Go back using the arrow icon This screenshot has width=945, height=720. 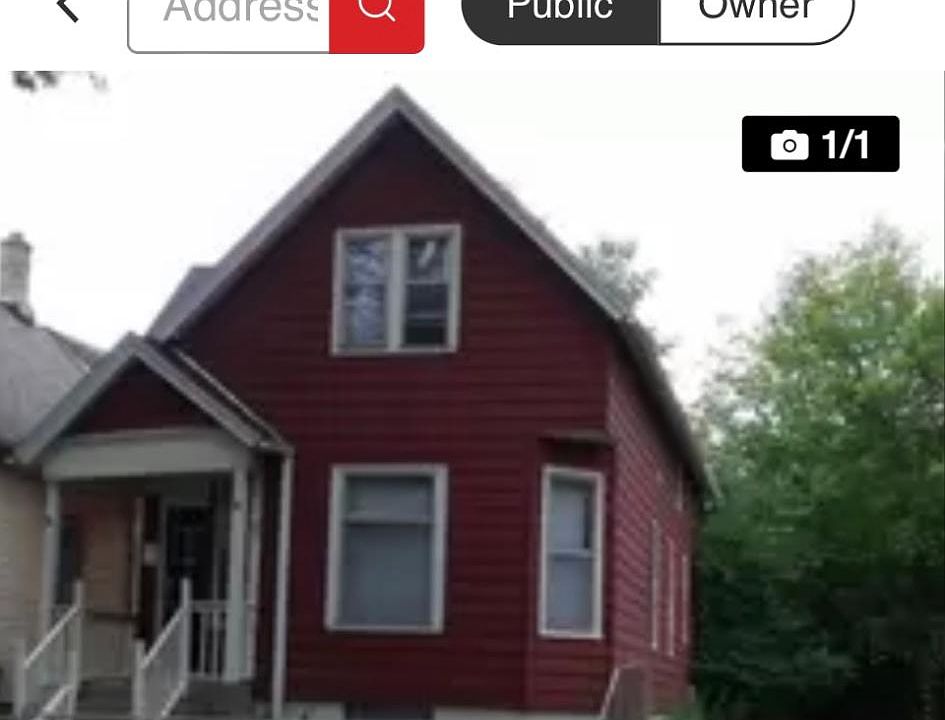pos(67,10)
